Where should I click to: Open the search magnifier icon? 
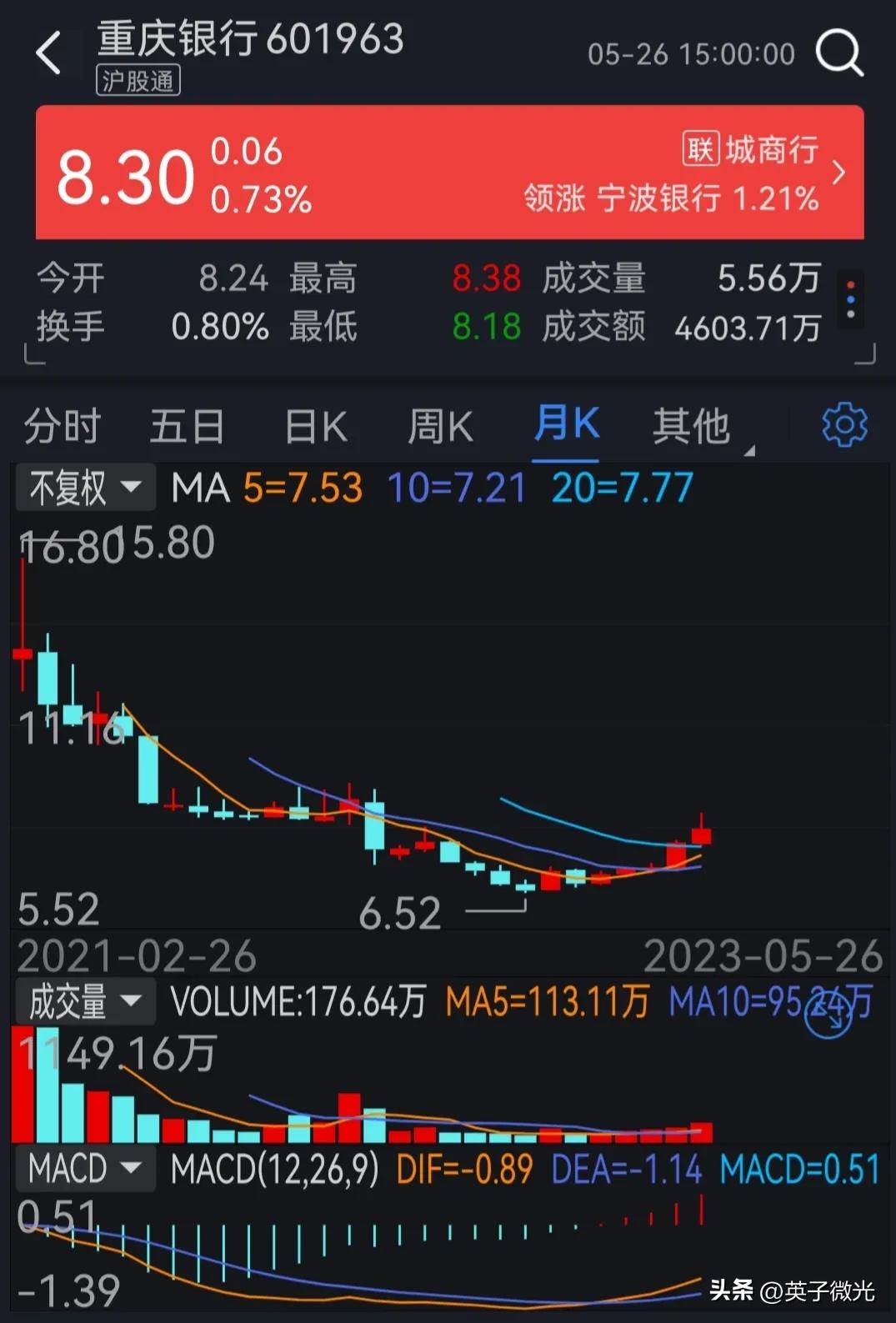click(839, 53)
